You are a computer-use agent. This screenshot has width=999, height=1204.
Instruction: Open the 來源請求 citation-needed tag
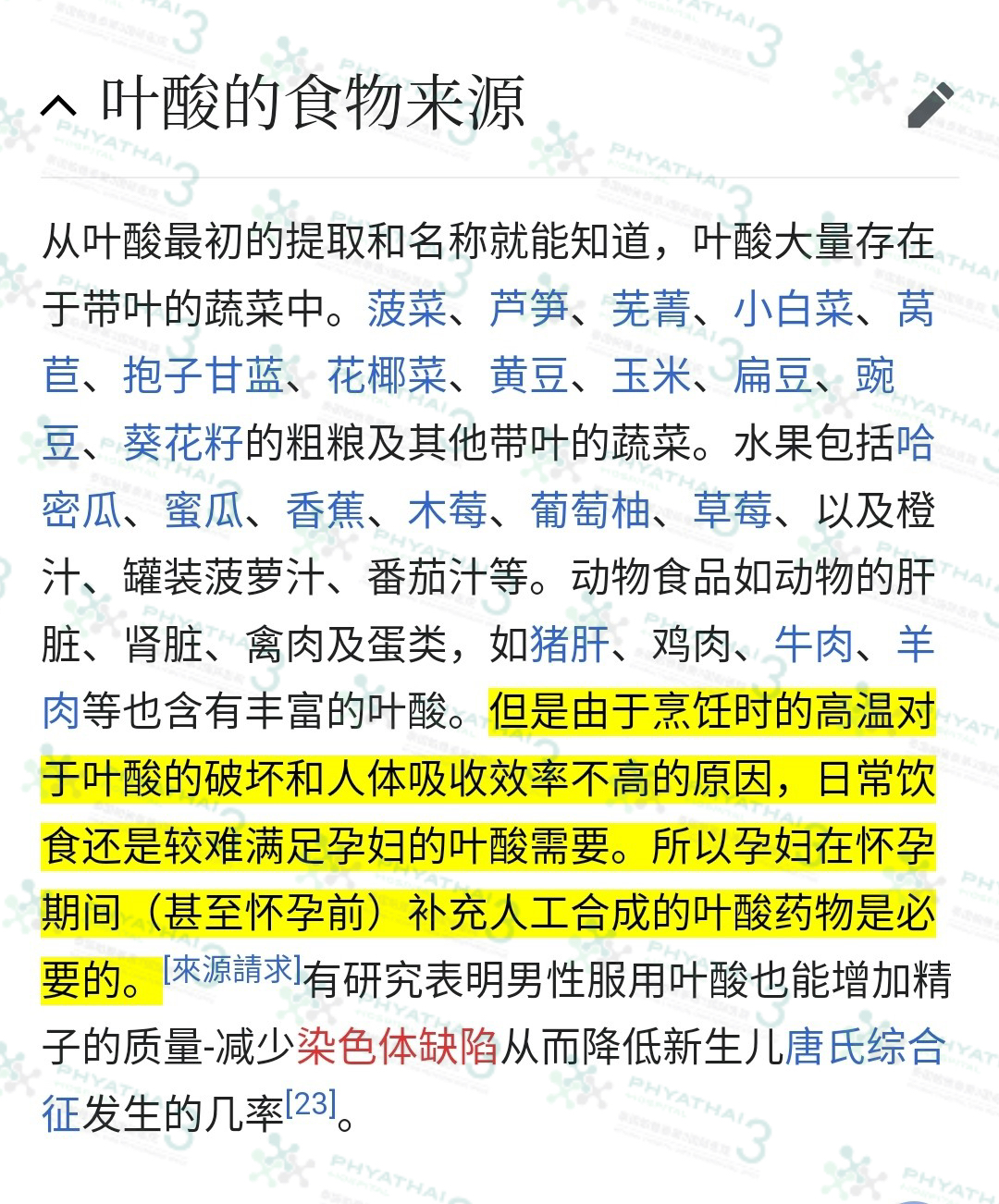pyautogui.click(x=232, y=969)
